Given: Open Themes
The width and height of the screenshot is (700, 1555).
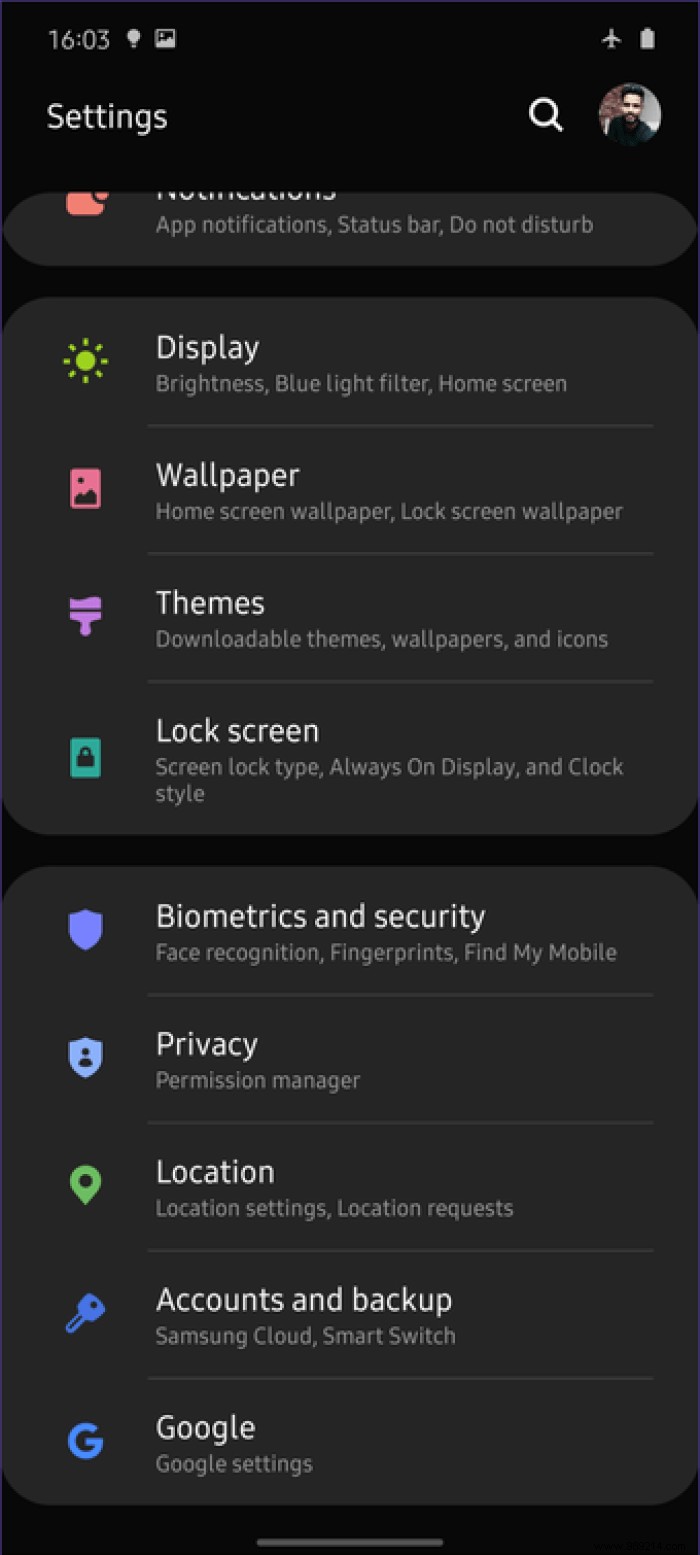Looking at the screenshot, I should click(380, 619).
